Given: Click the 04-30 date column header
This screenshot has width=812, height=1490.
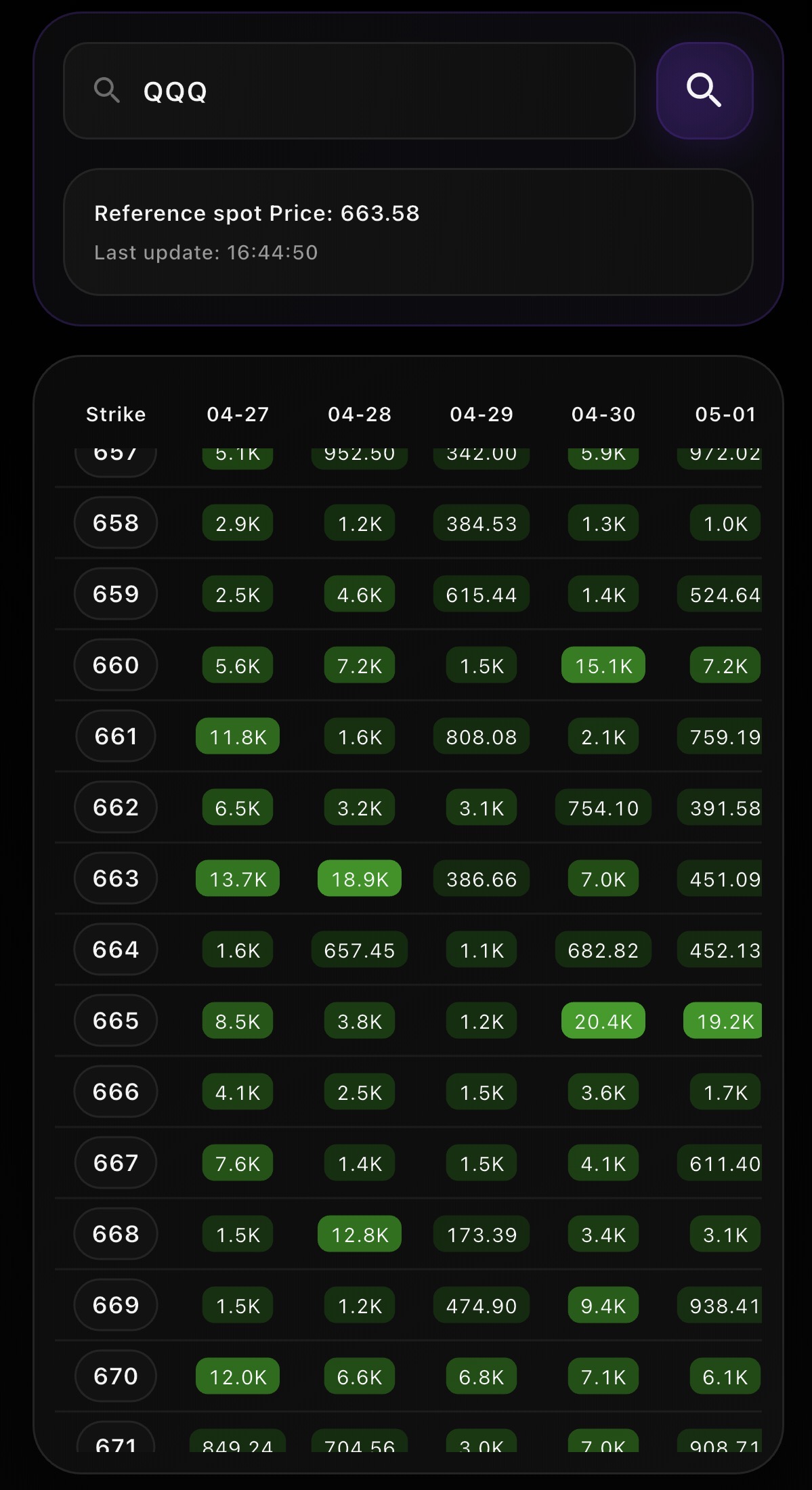Looking at the screenshot, I should (603, 414).
